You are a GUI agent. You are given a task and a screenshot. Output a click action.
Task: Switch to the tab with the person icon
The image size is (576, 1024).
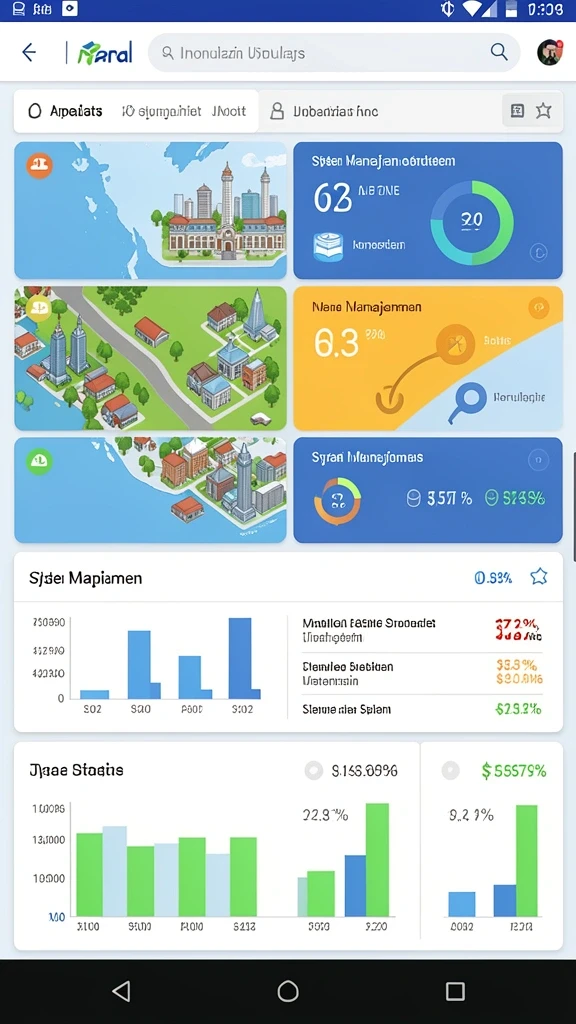point(325,111)
